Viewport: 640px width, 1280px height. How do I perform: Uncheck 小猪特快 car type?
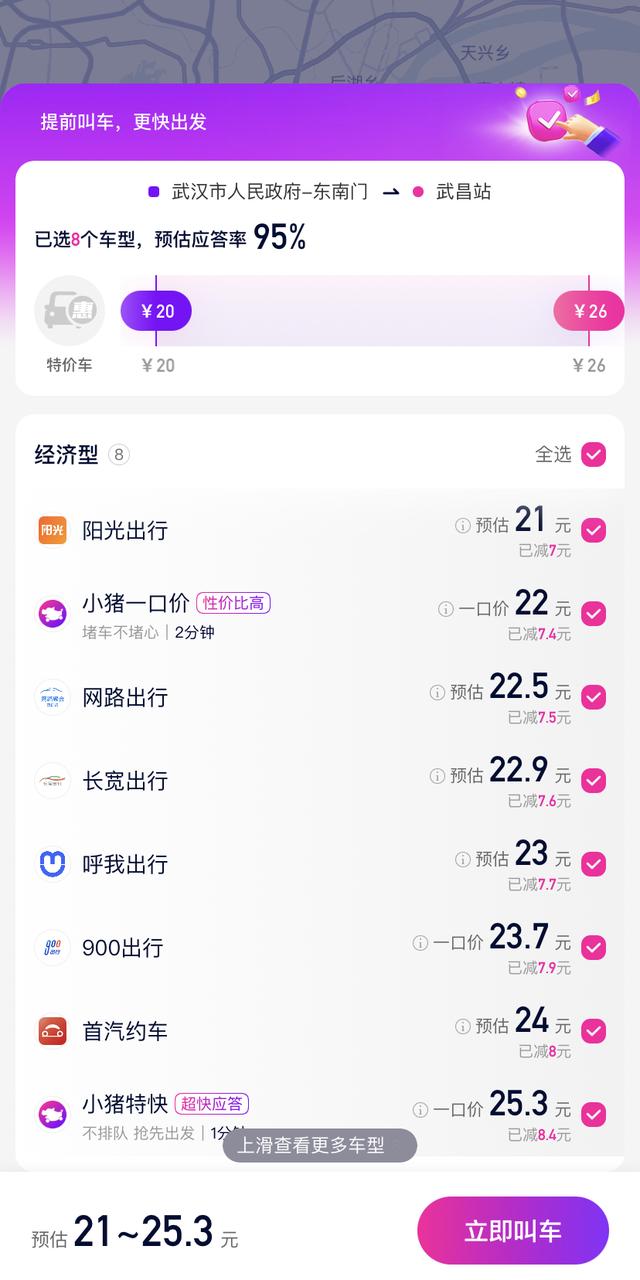tap(594, 1113)
